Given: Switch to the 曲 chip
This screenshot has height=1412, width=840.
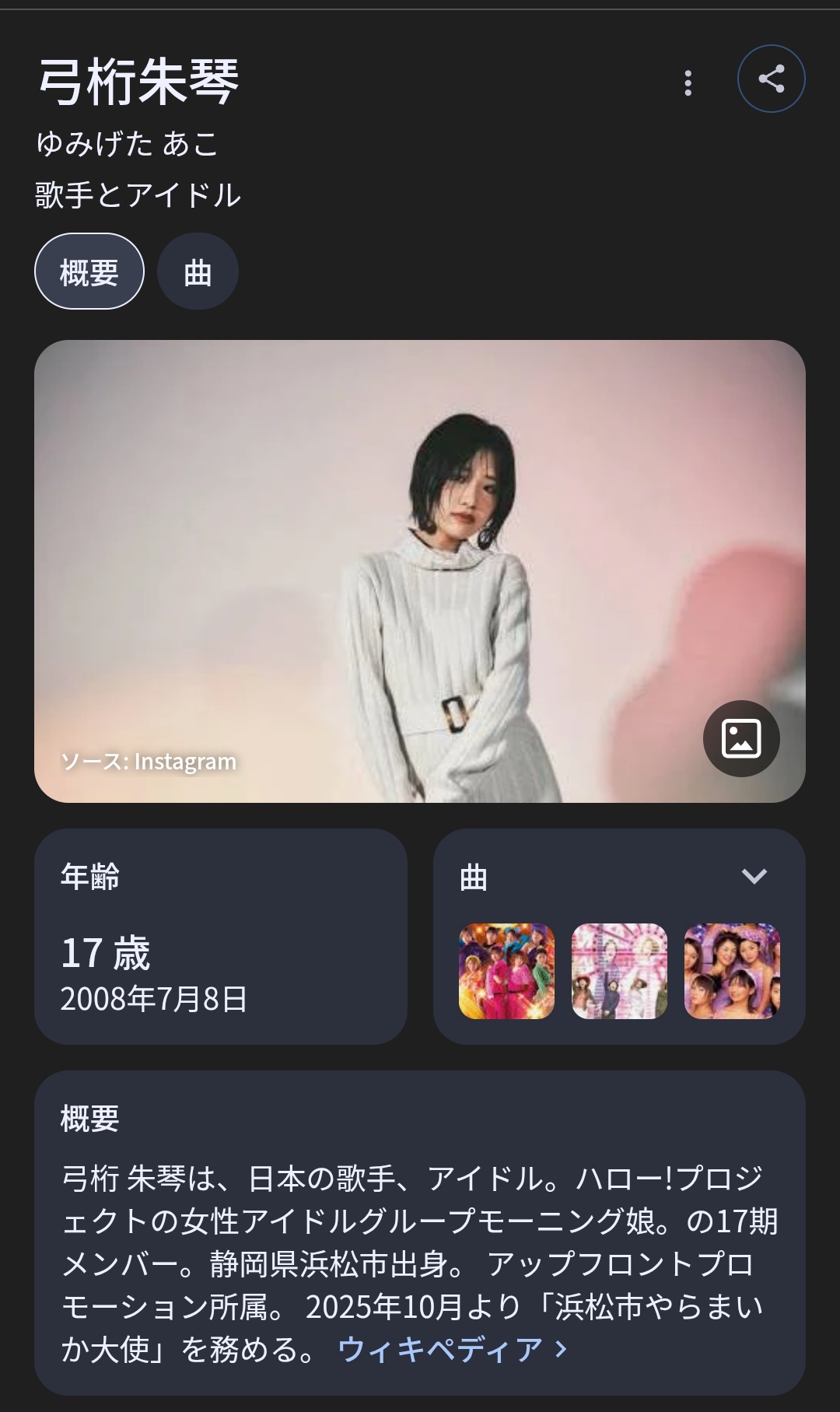Looking at the screenshot, I should coord(198,272).
